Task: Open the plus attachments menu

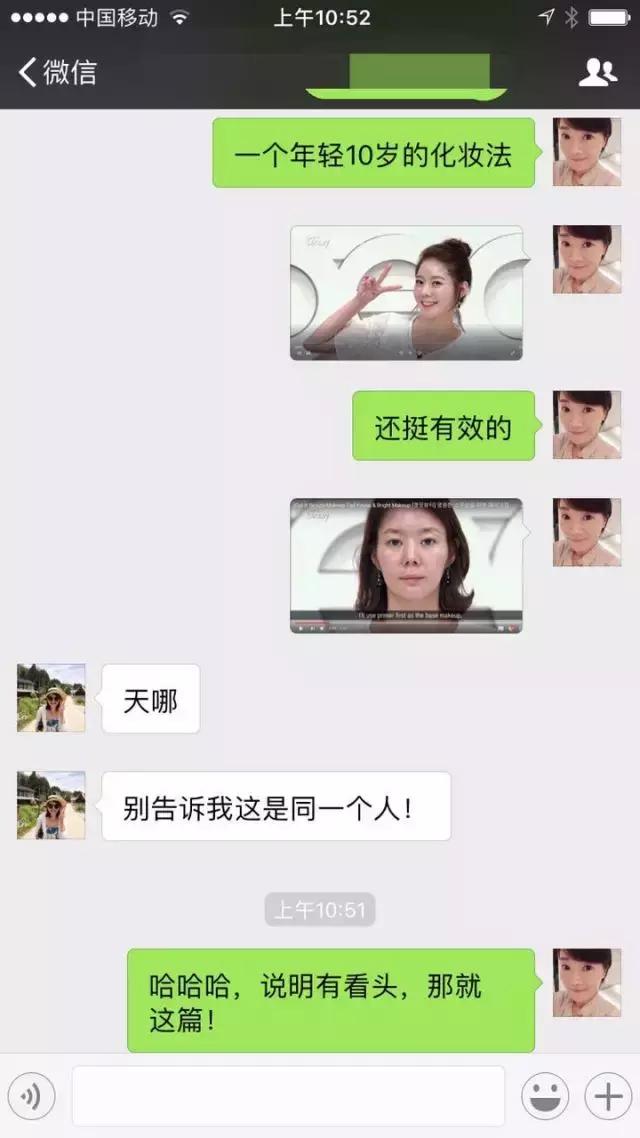Action: 608,1097
